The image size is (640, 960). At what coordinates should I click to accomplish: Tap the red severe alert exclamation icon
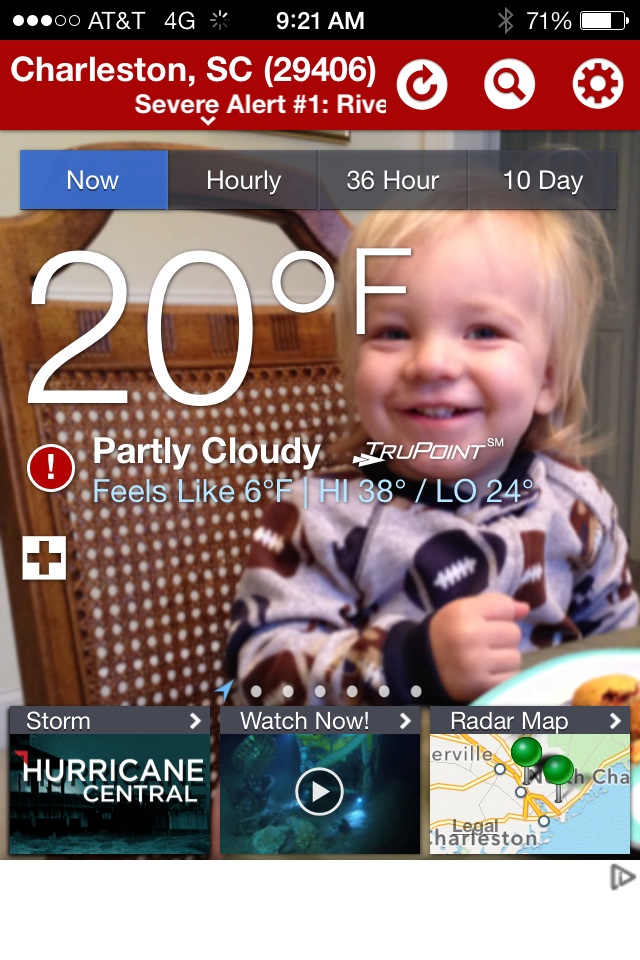[x=51, y=467]
